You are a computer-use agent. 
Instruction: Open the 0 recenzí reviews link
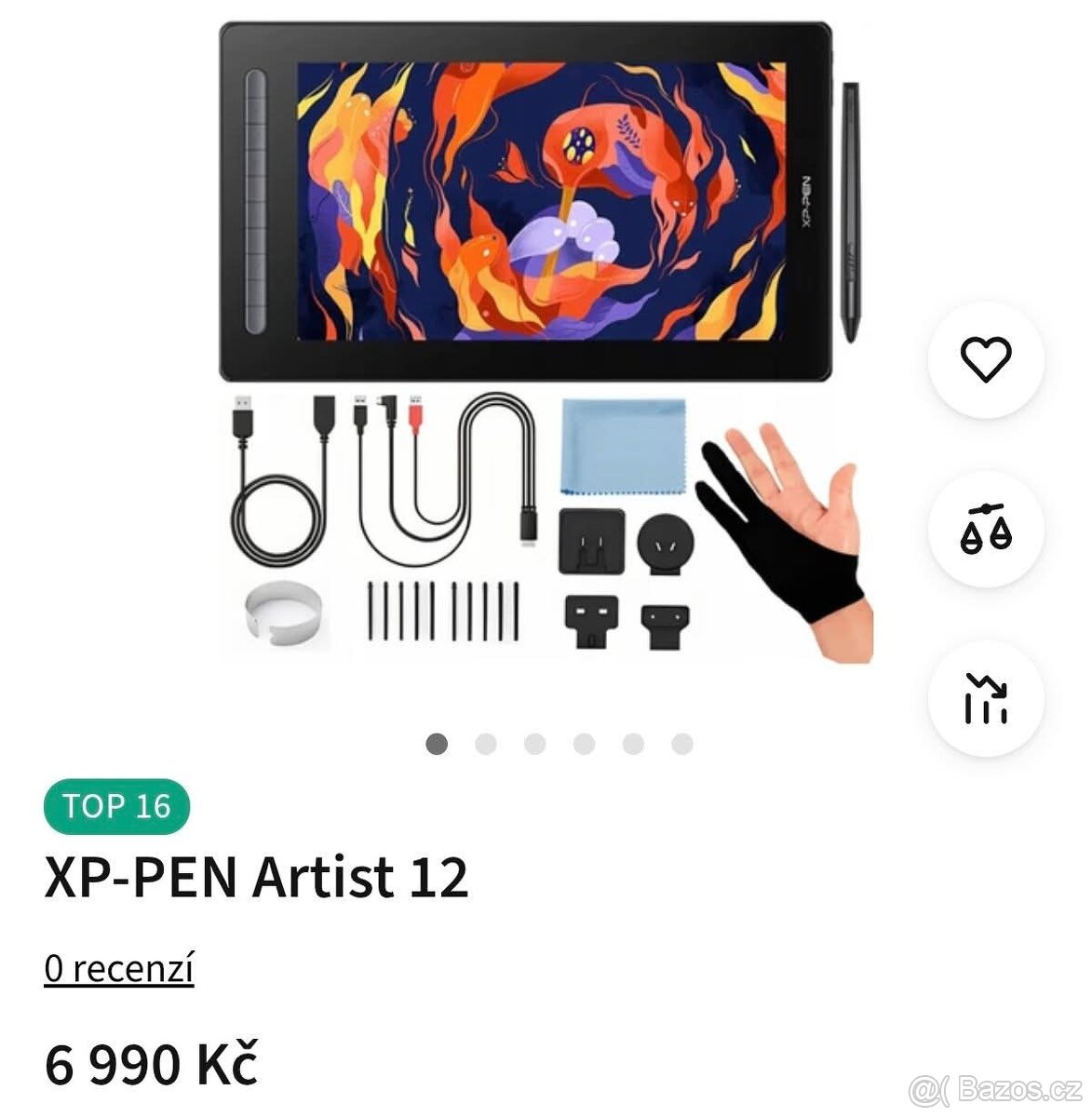click(119, 969)
